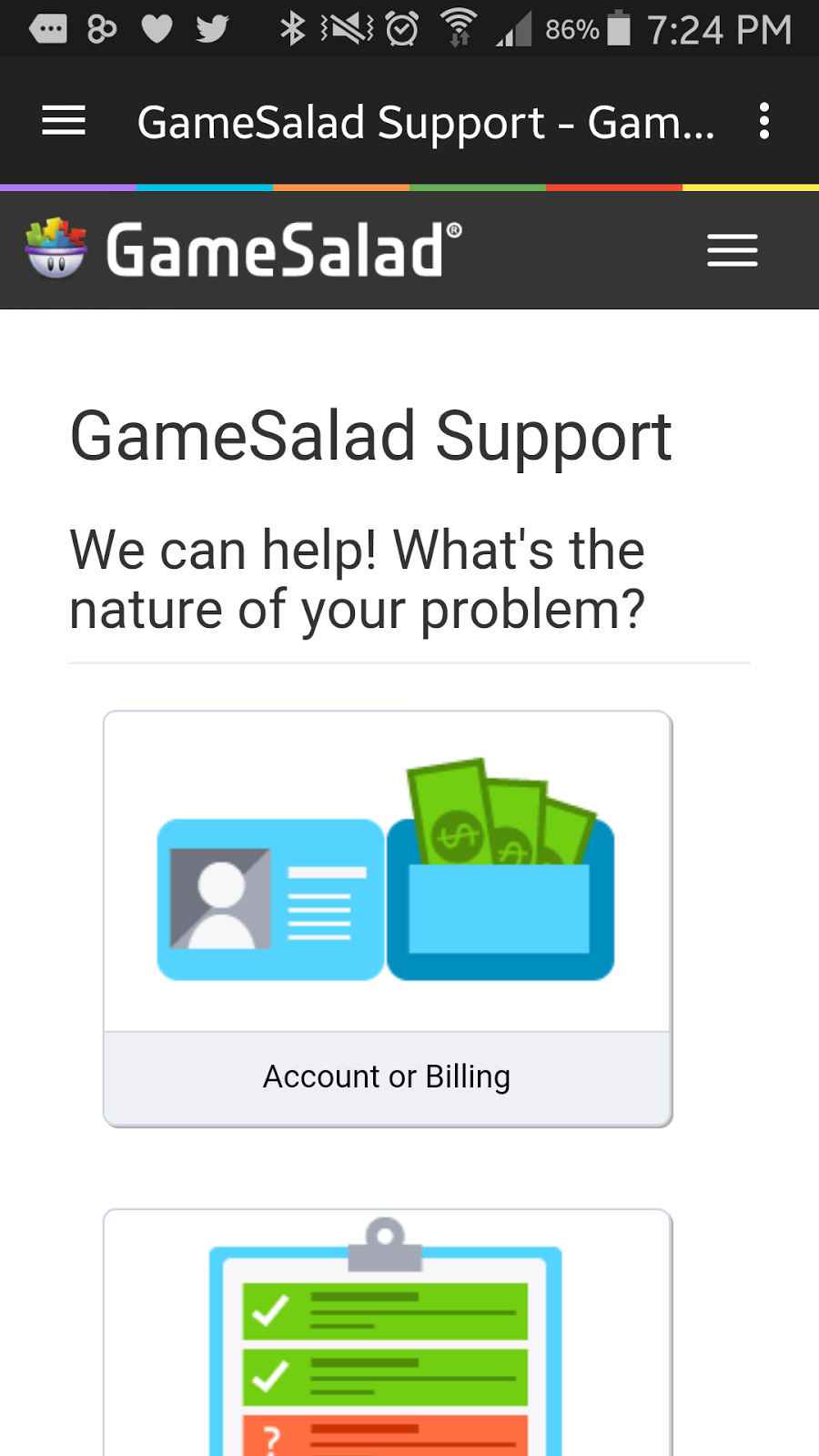Open the app drawer menu button
Screen dimensions: 819x1456
click(x=64, y=121)
